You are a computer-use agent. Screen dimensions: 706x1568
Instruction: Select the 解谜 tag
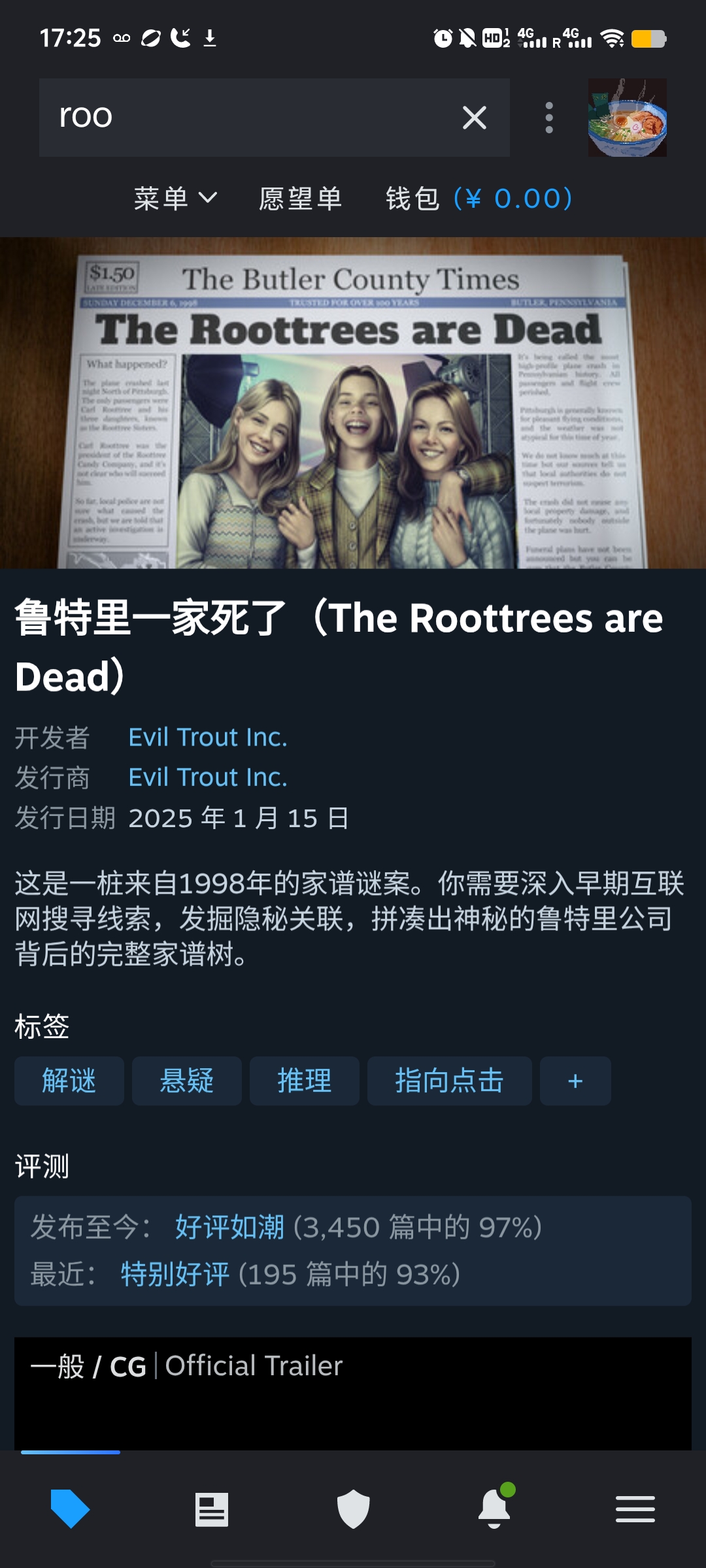click(69, 1081)
